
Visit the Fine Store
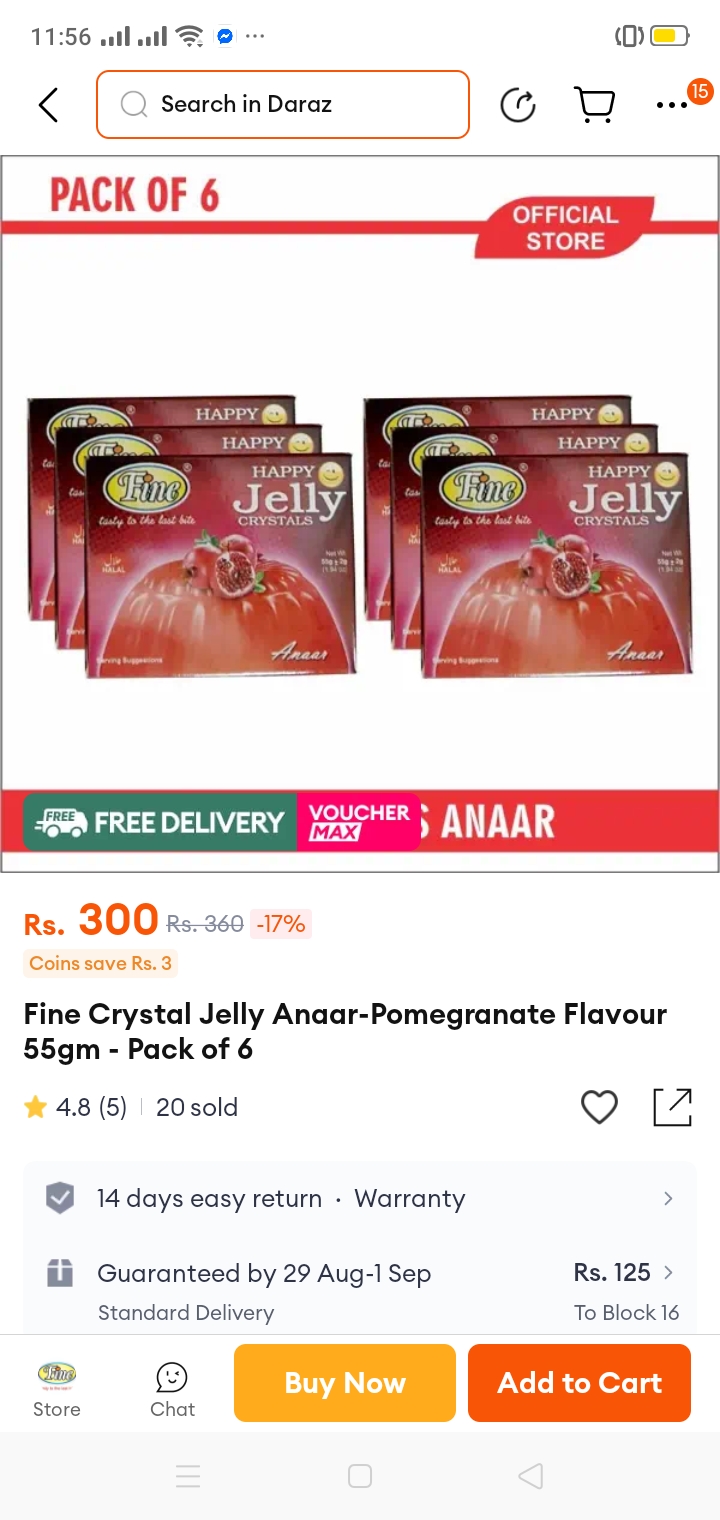(57, 1388)
